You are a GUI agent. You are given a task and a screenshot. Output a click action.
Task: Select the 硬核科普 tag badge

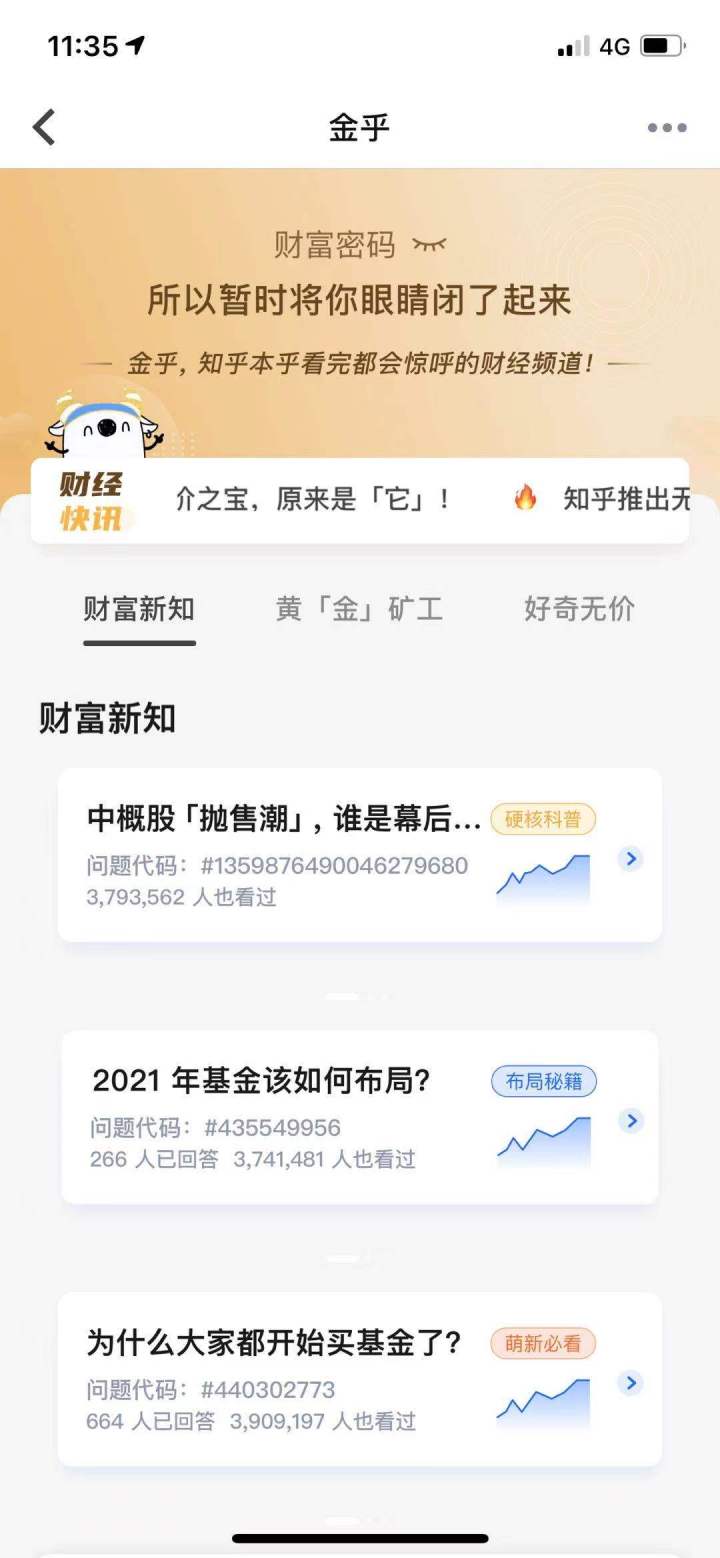point(543,818)
